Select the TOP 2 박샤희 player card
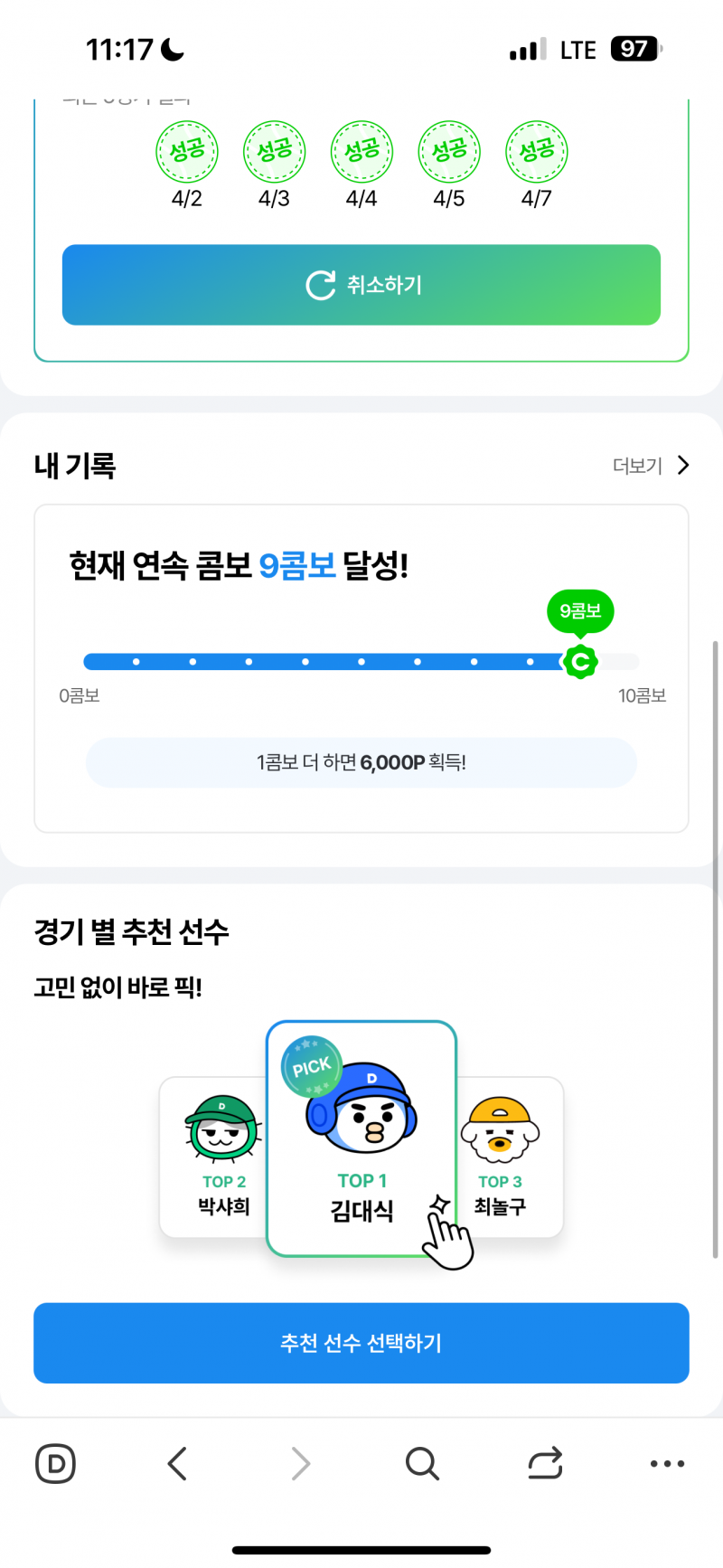 click(221, 1157)
